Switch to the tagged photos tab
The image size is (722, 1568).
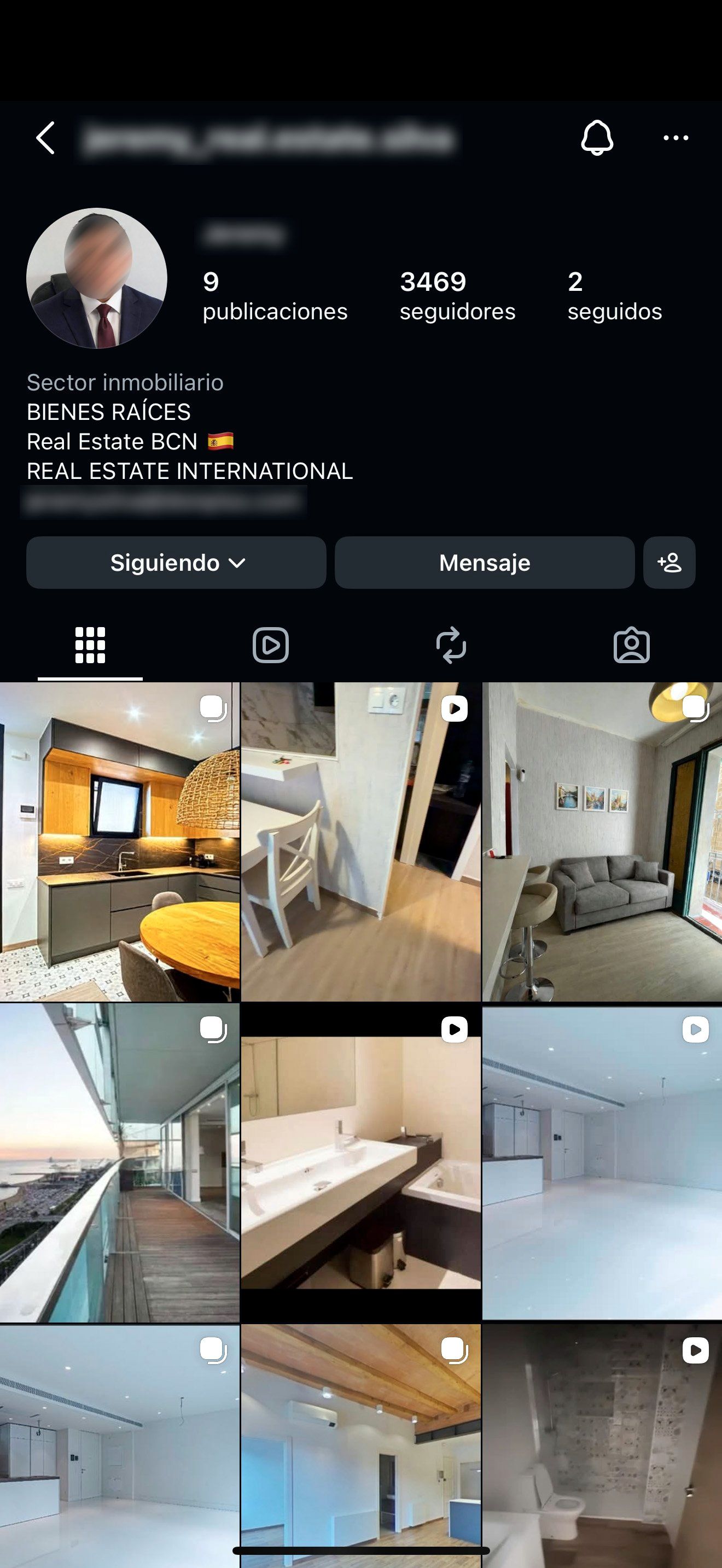[631, 645]
